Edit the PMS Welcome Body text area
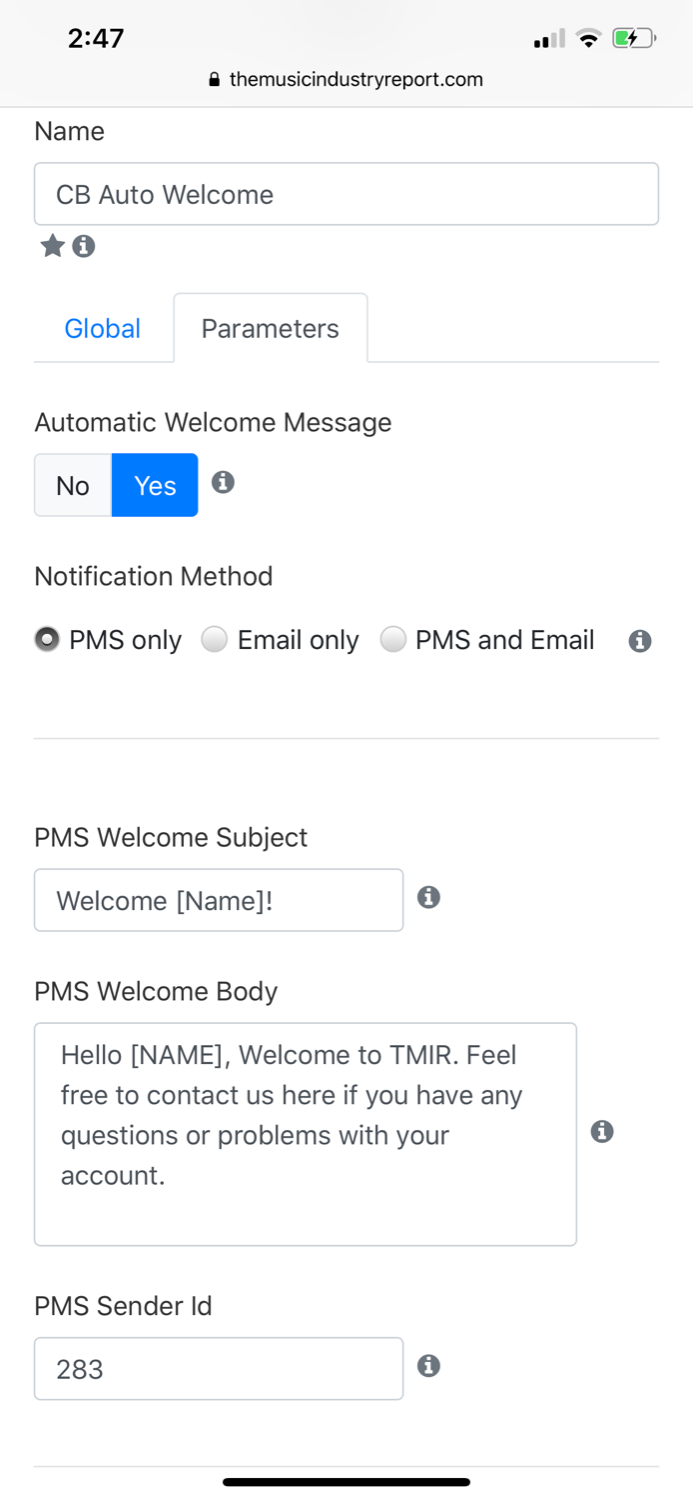Image resolution: width=693 pixels, height=1500 pixels. (305, 1134)
